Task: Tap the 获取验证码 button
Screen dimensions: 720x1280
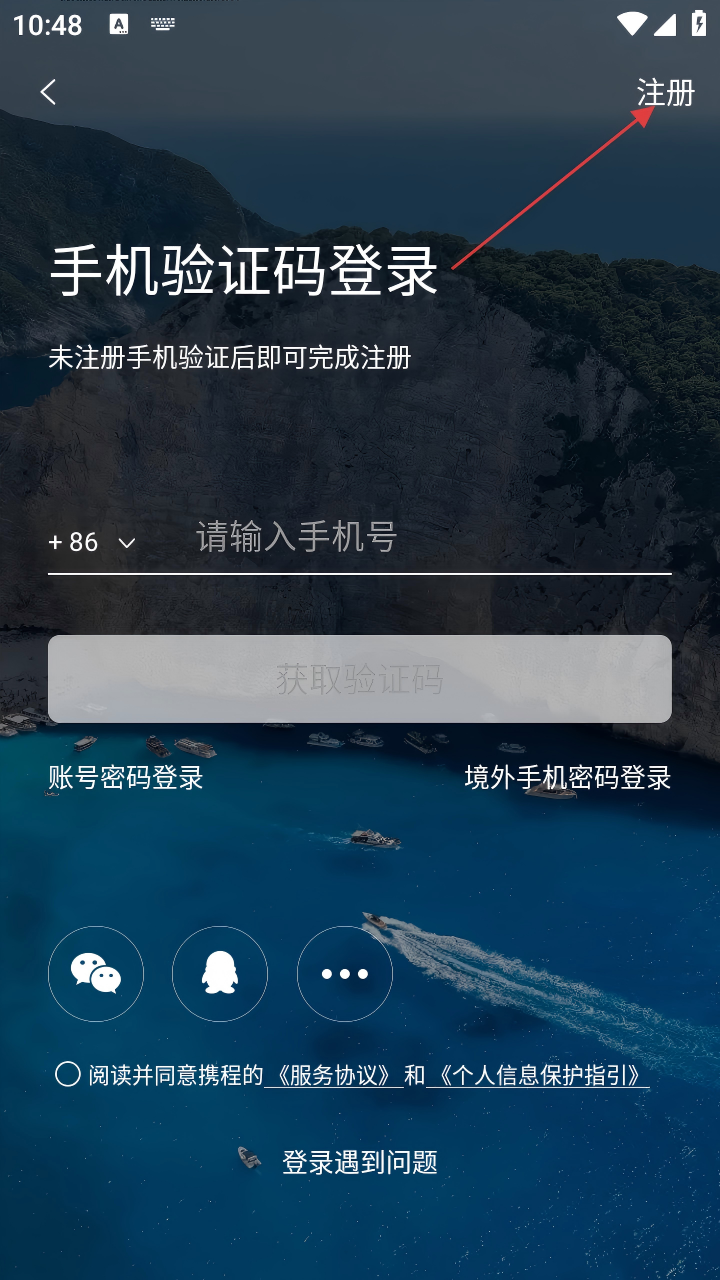Action: (359, 679)
